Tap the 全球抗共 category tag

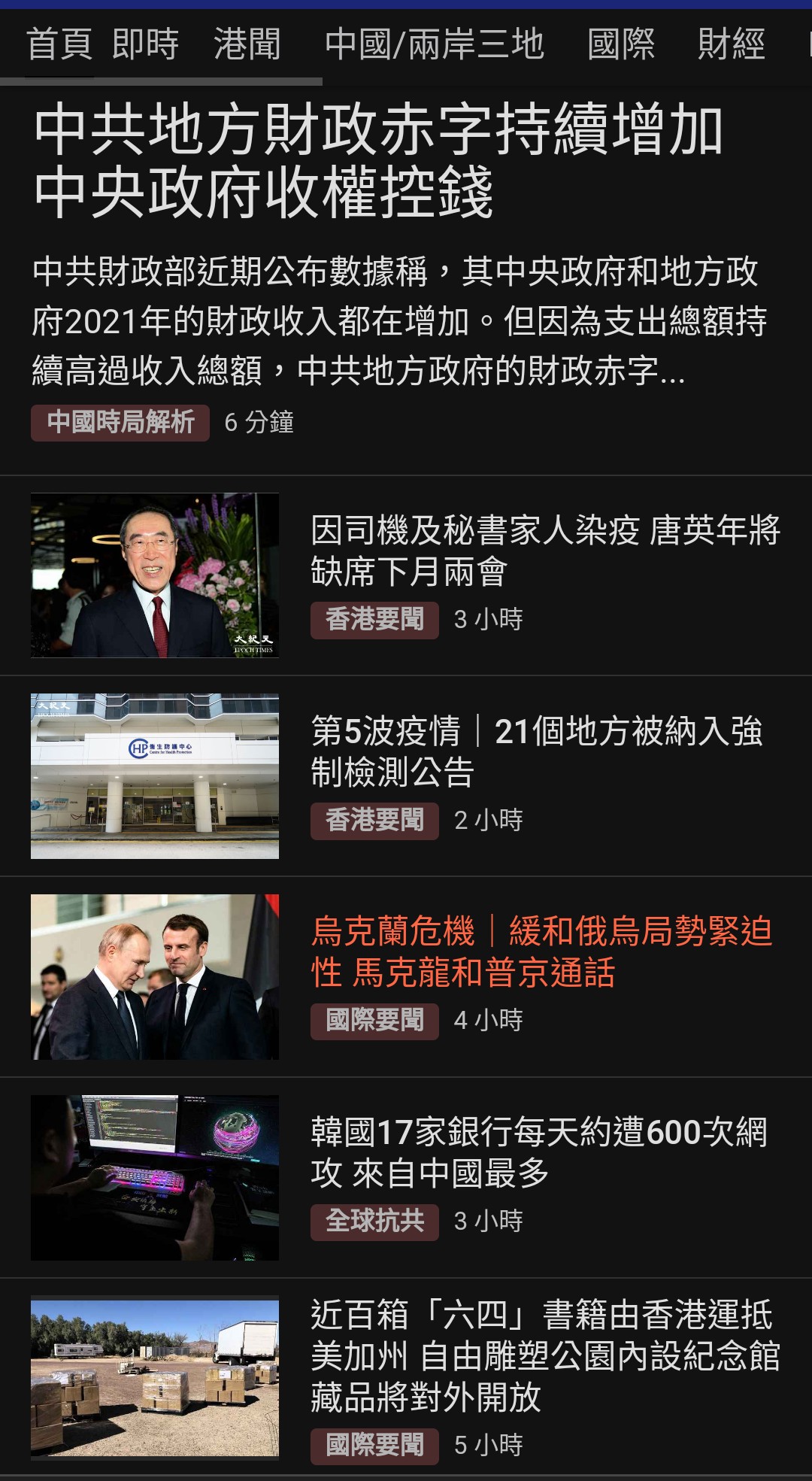tap(374, 1221)
